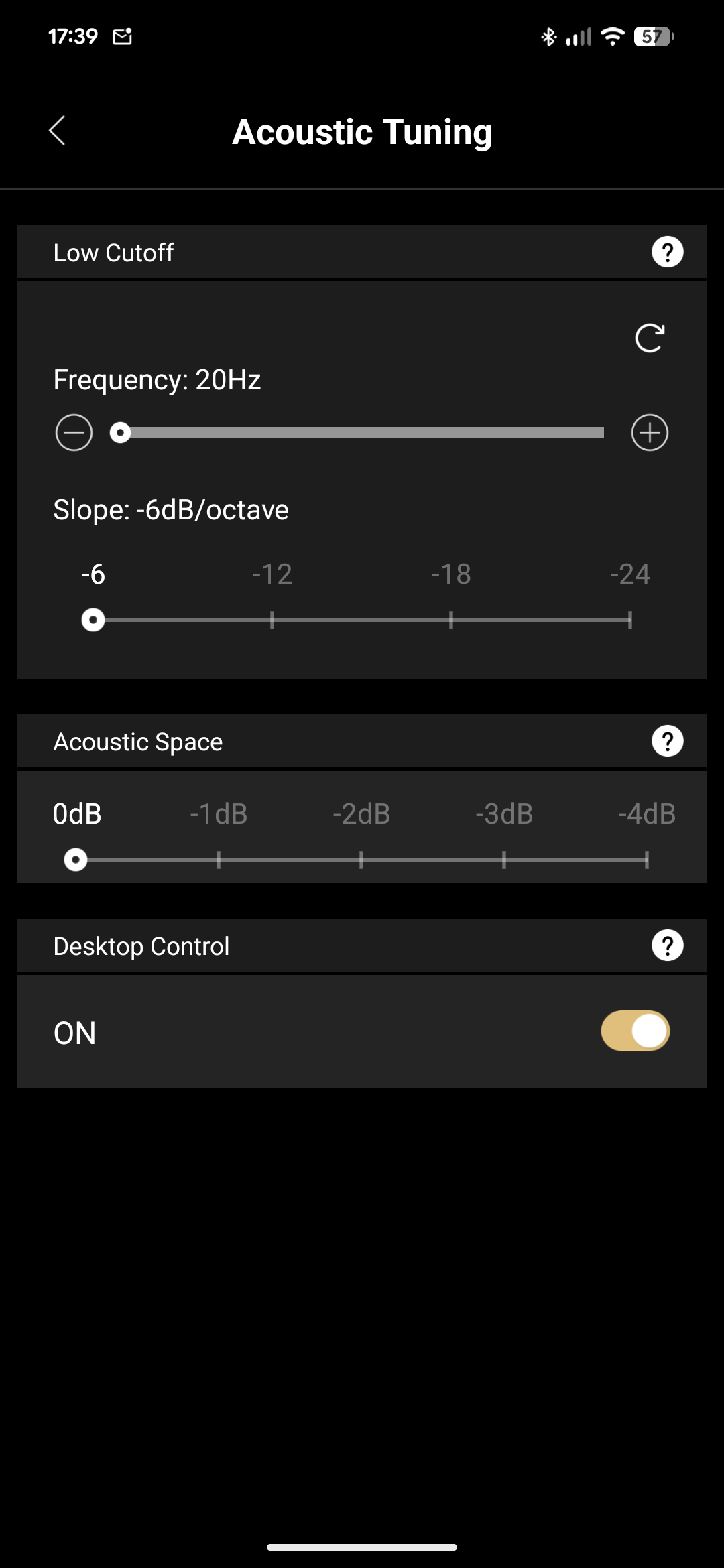The image size is (724, 1568).
Task: Open help for Acoustic Space
Action: coord(667,741)
